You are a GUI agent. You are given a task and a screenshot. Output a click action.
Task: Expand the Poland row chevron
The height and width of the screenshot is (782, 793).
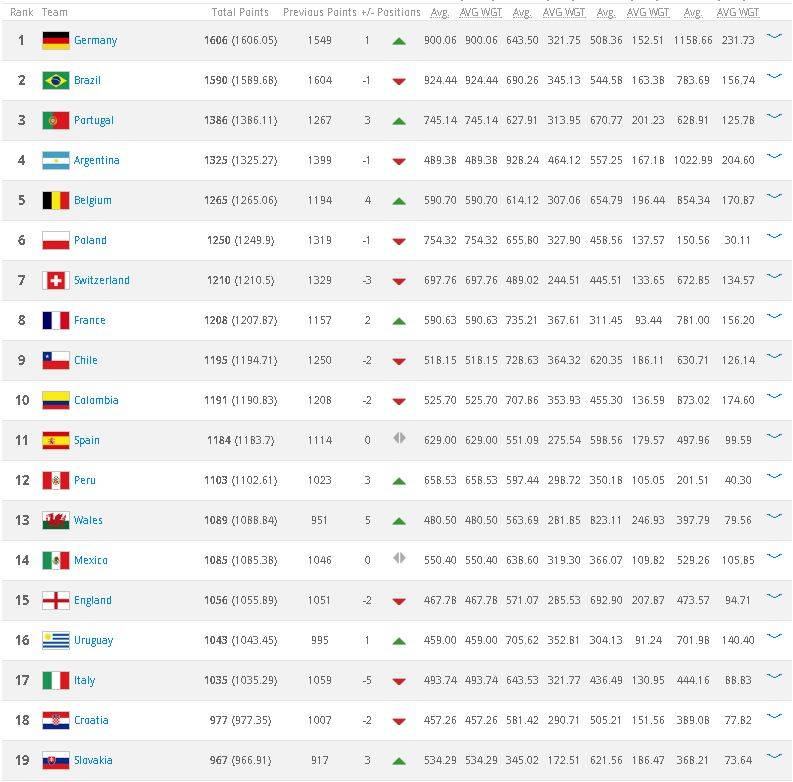[x=774, y=236]
